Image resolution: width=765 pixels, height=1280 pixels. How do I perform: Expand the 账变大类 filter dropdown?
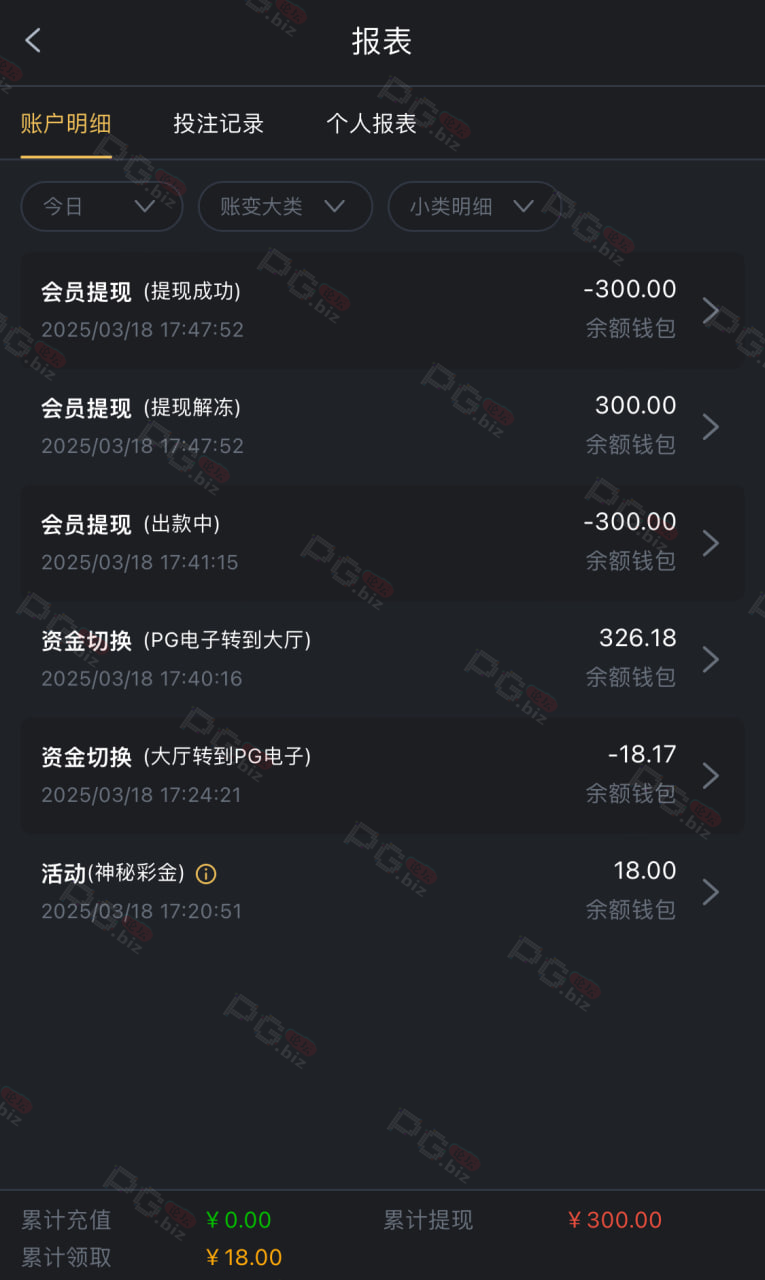[285, 206]
